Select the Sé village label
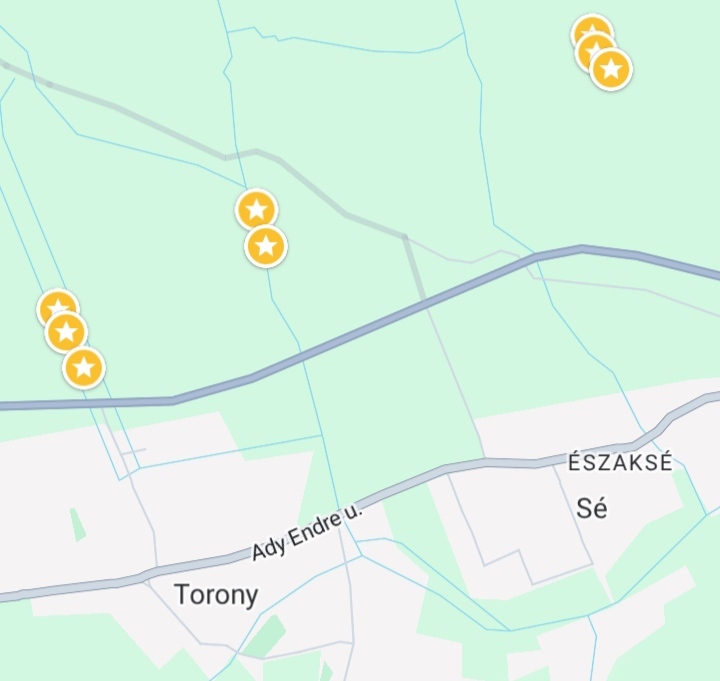The width and height of the screenshot is (720, 681). [x=592, y=508]
